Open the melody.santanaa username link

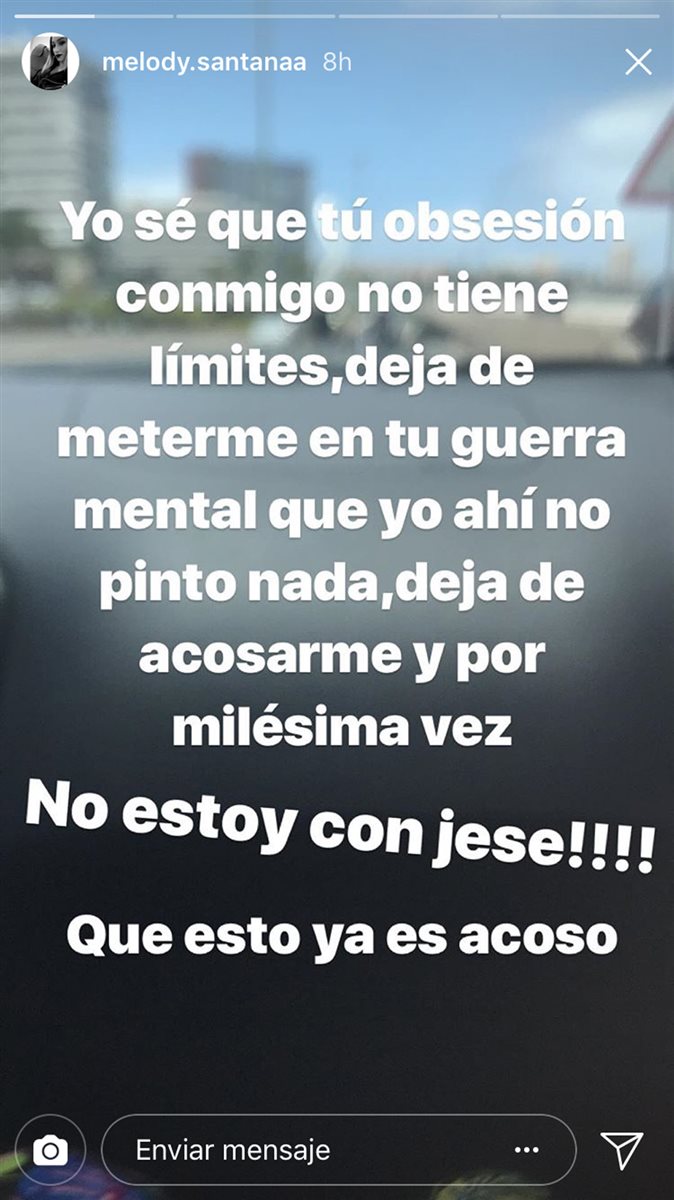point(206,62)
